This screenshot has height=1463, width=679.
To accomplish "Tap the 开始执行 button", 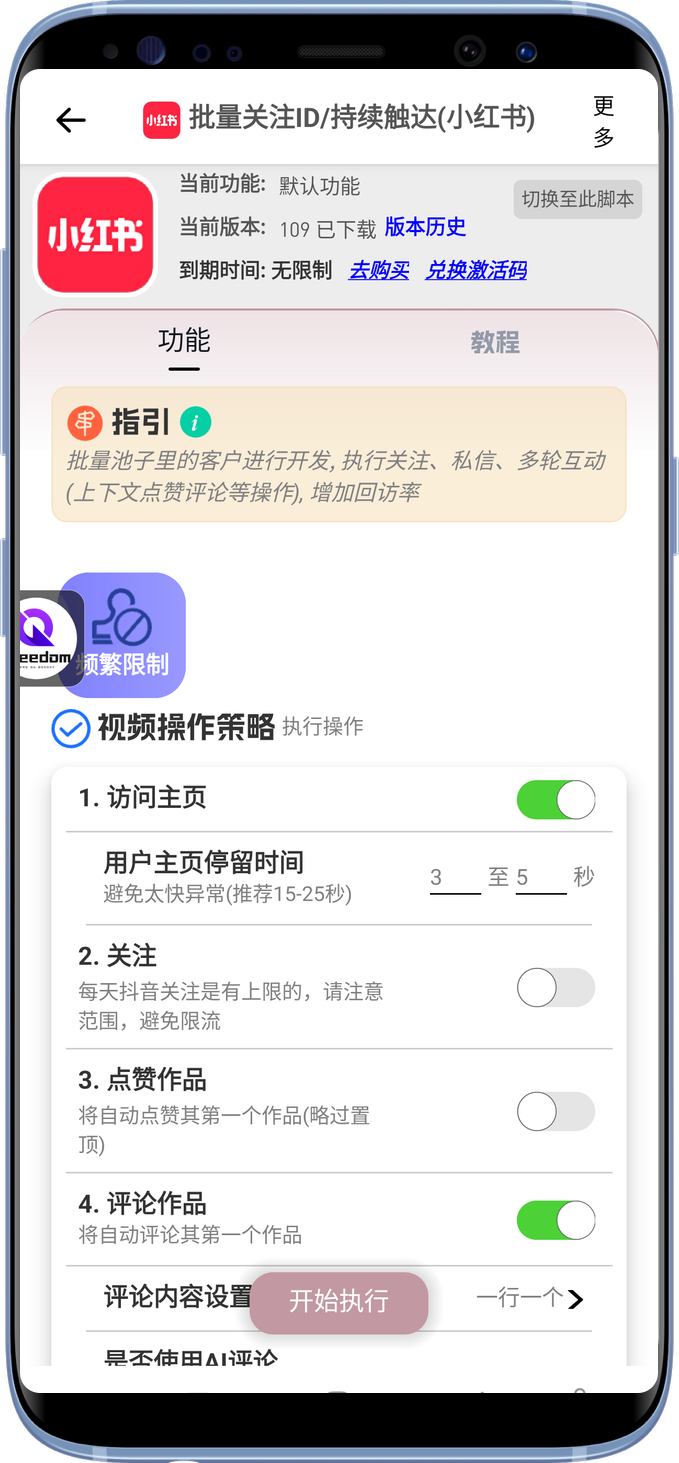I will click(339, 1302).
